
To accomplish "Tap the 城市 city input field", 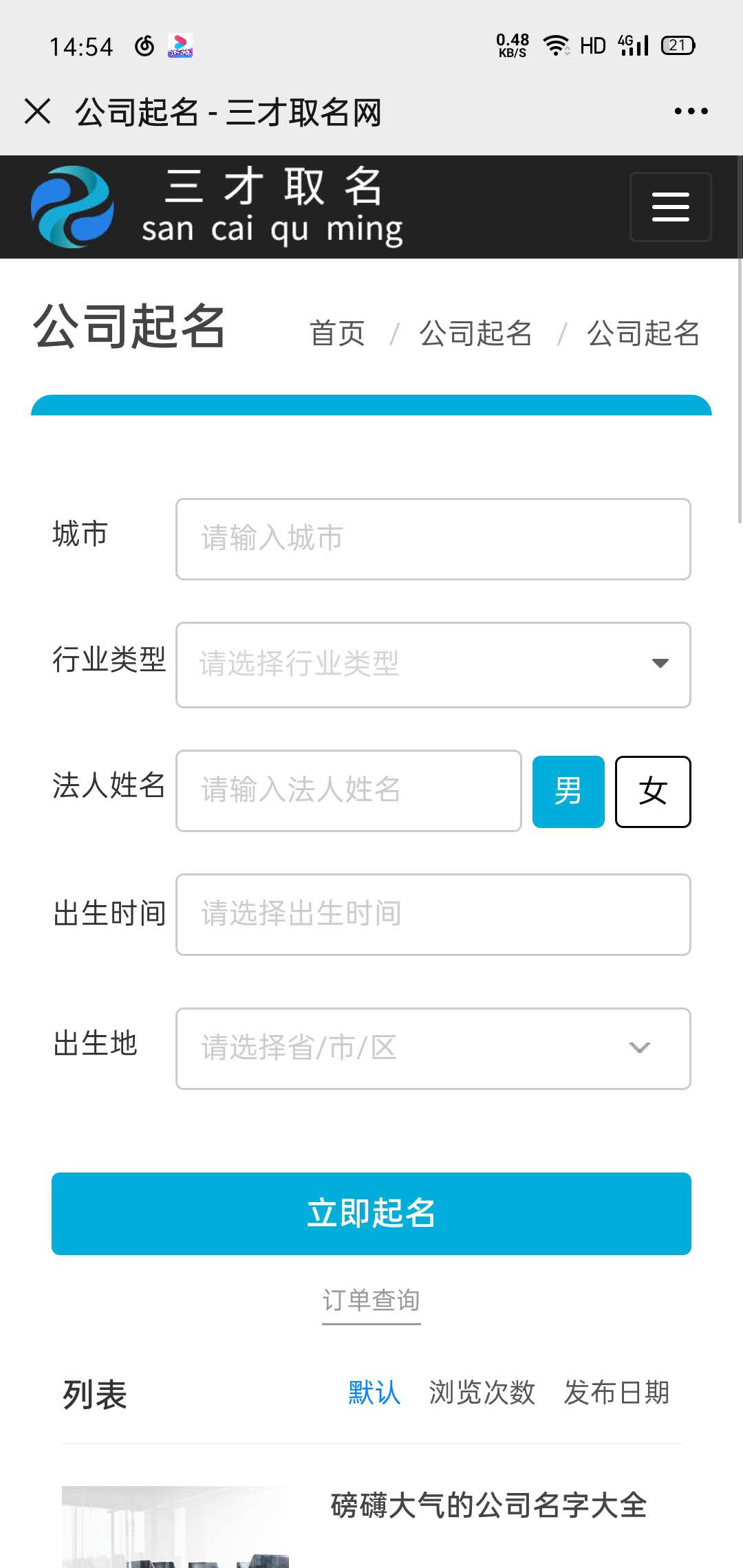I will click(433, 539).
